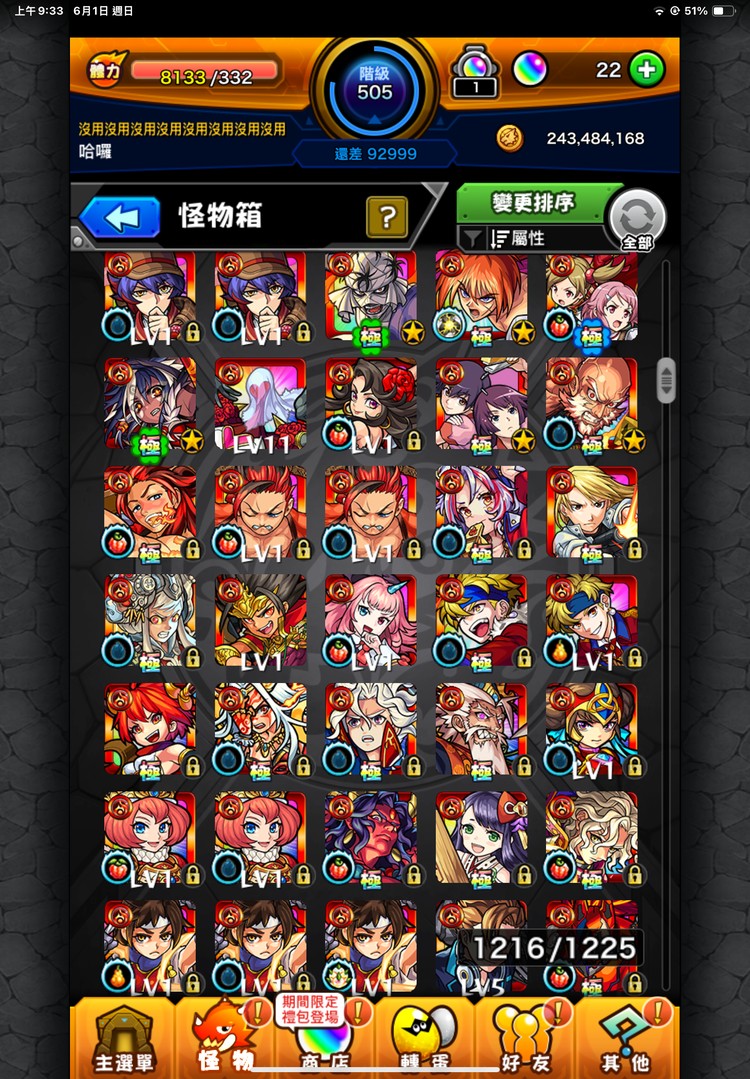Tap the 全部 refresh toggle button
The image size is (750, 1079).
637,220
